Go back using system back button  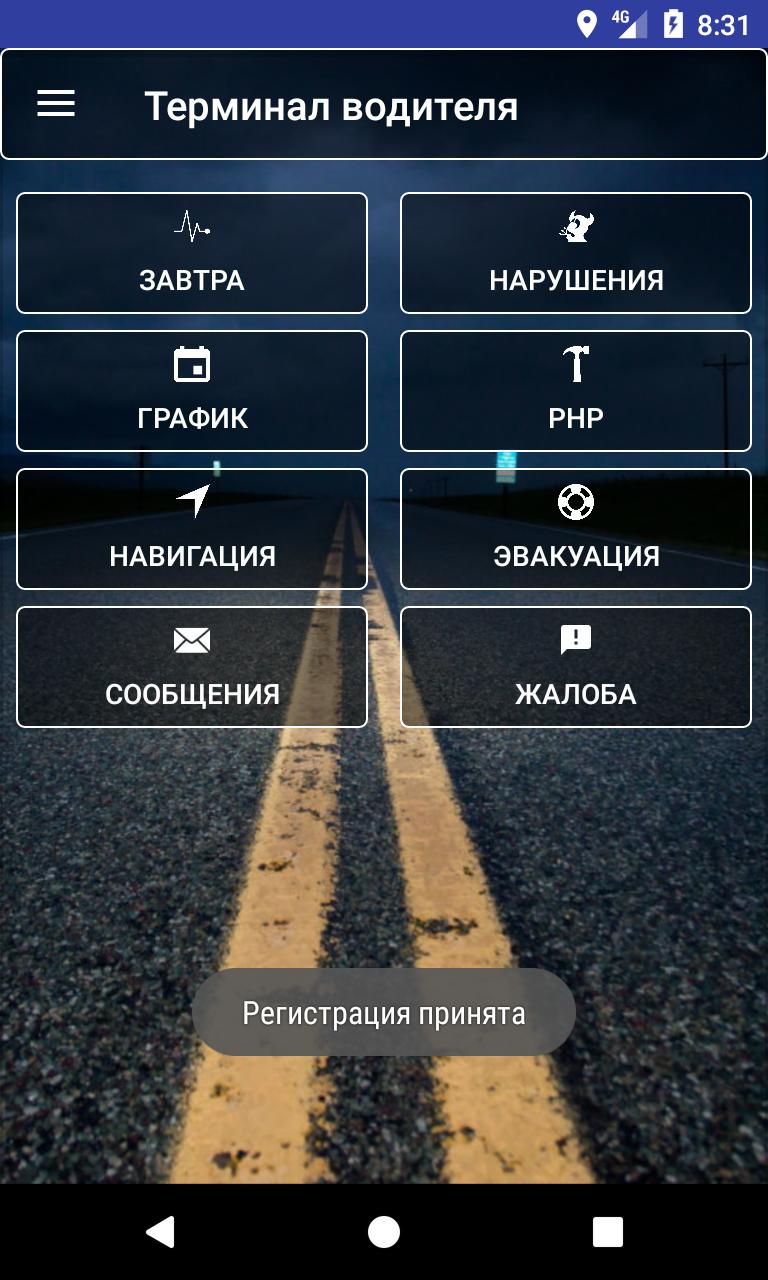tap(160, 1232)
